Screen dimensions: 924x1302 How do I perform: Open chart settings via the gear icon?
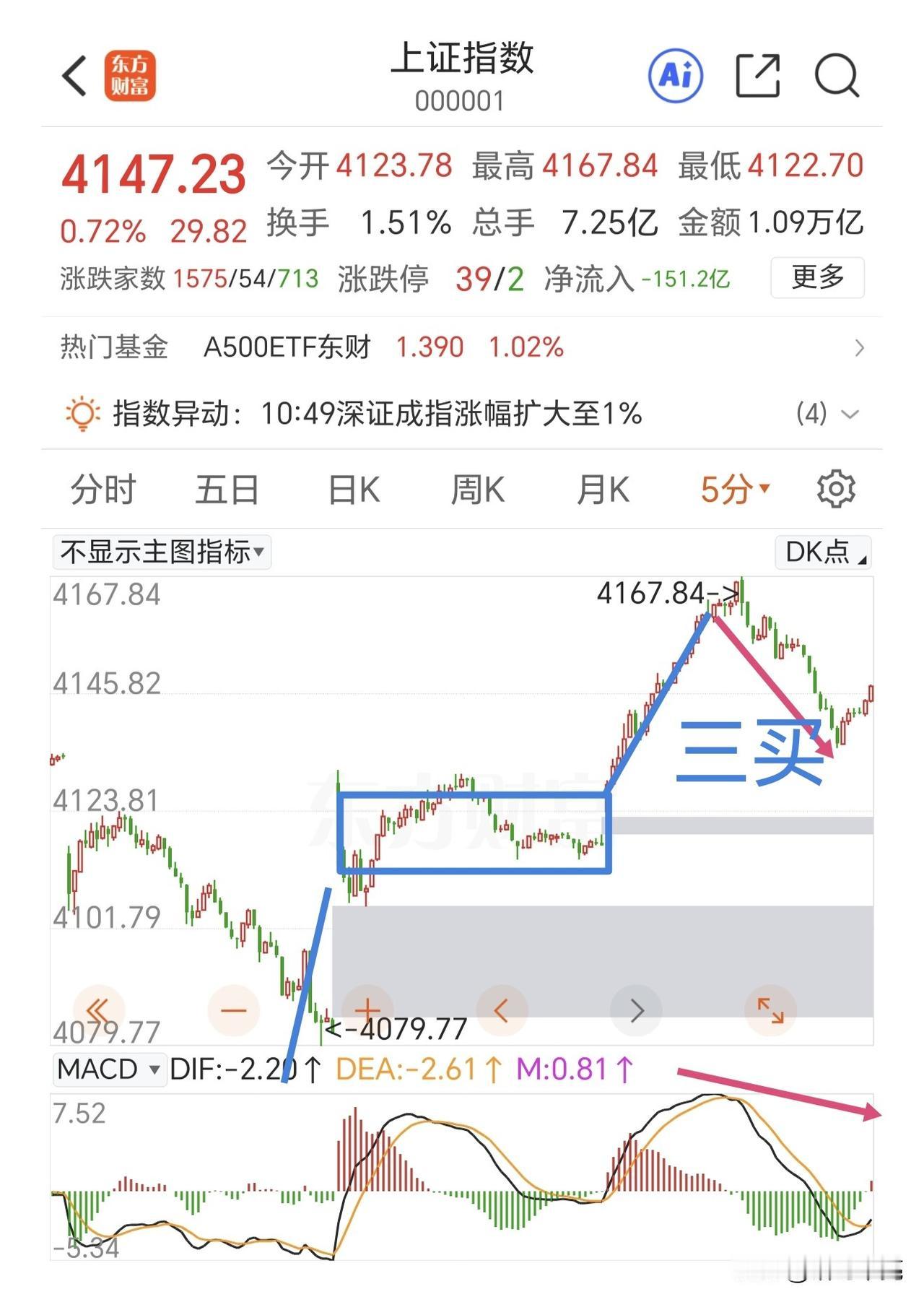tap(836, 488)
